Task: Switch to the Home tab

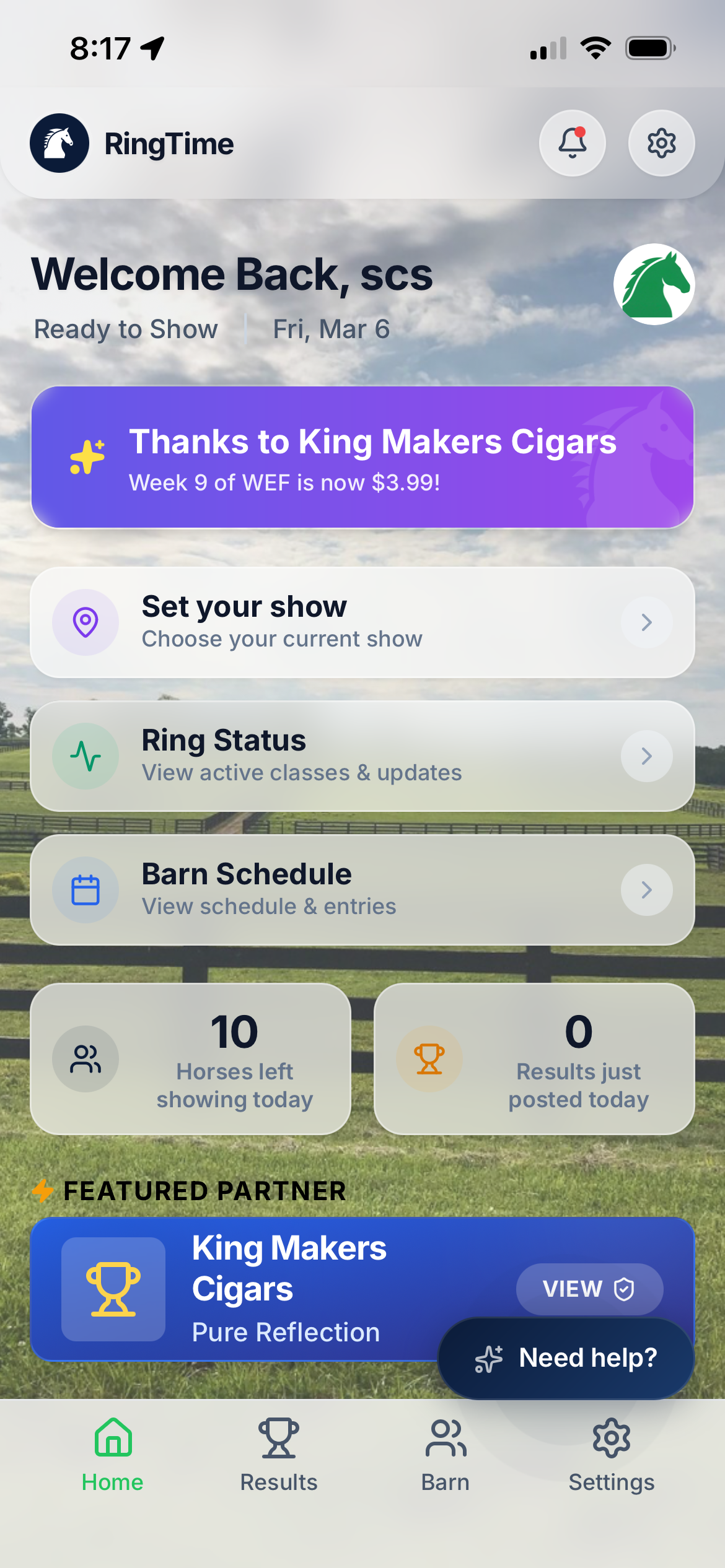Action: [113, 1455]
